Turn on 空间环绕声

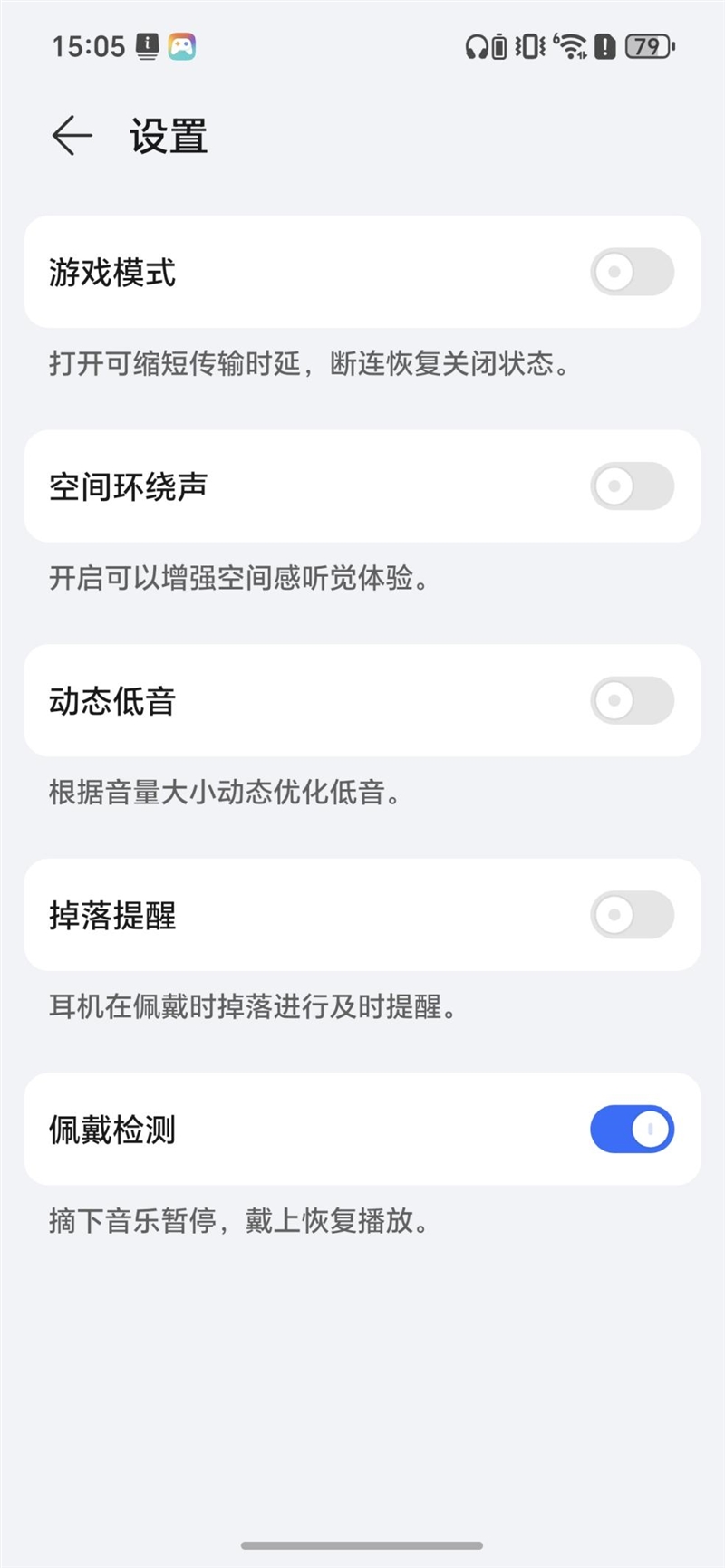[632, 486]
